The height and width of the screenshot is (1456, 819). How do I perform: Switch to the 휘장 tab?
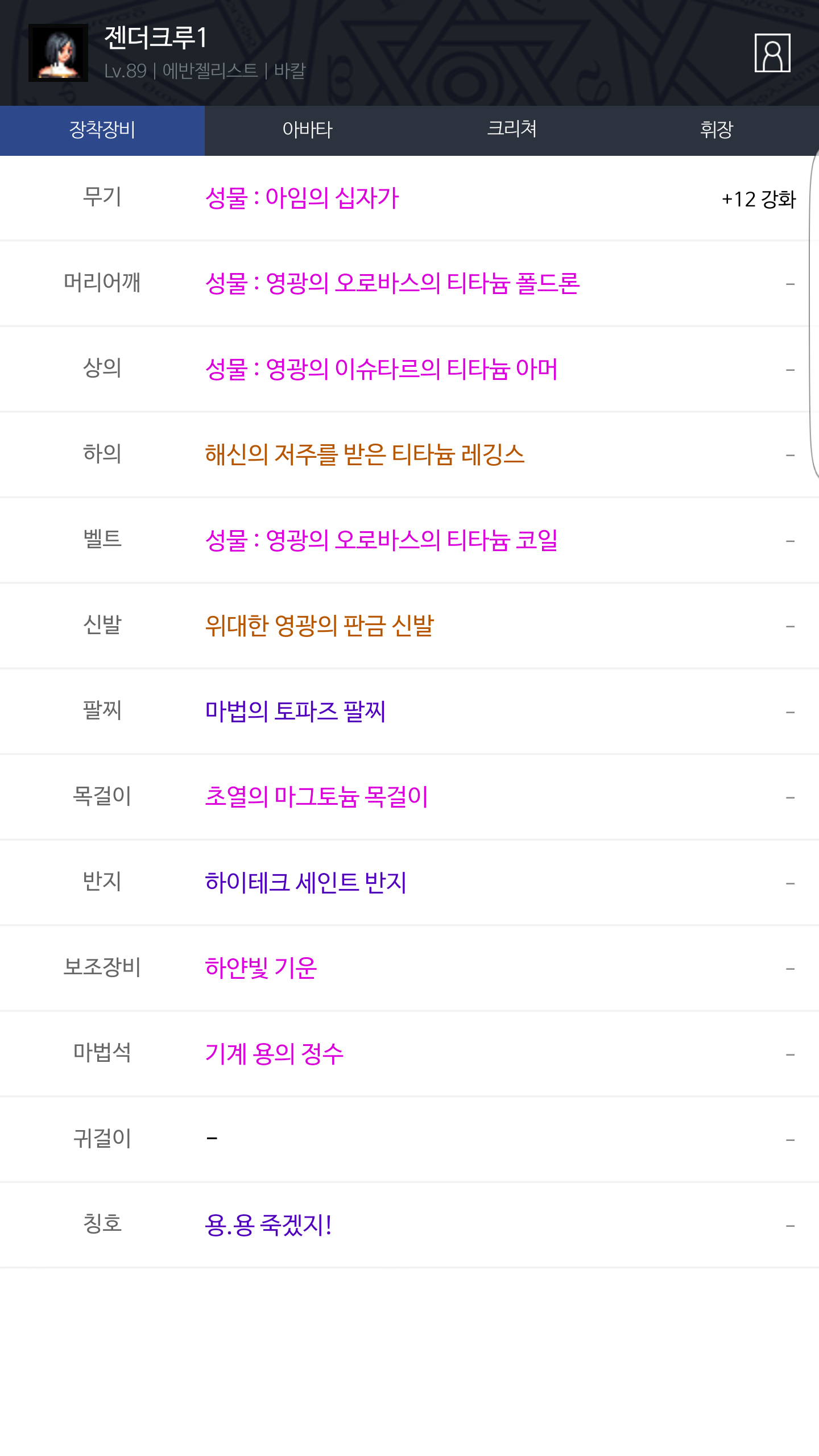click(717, 130)
